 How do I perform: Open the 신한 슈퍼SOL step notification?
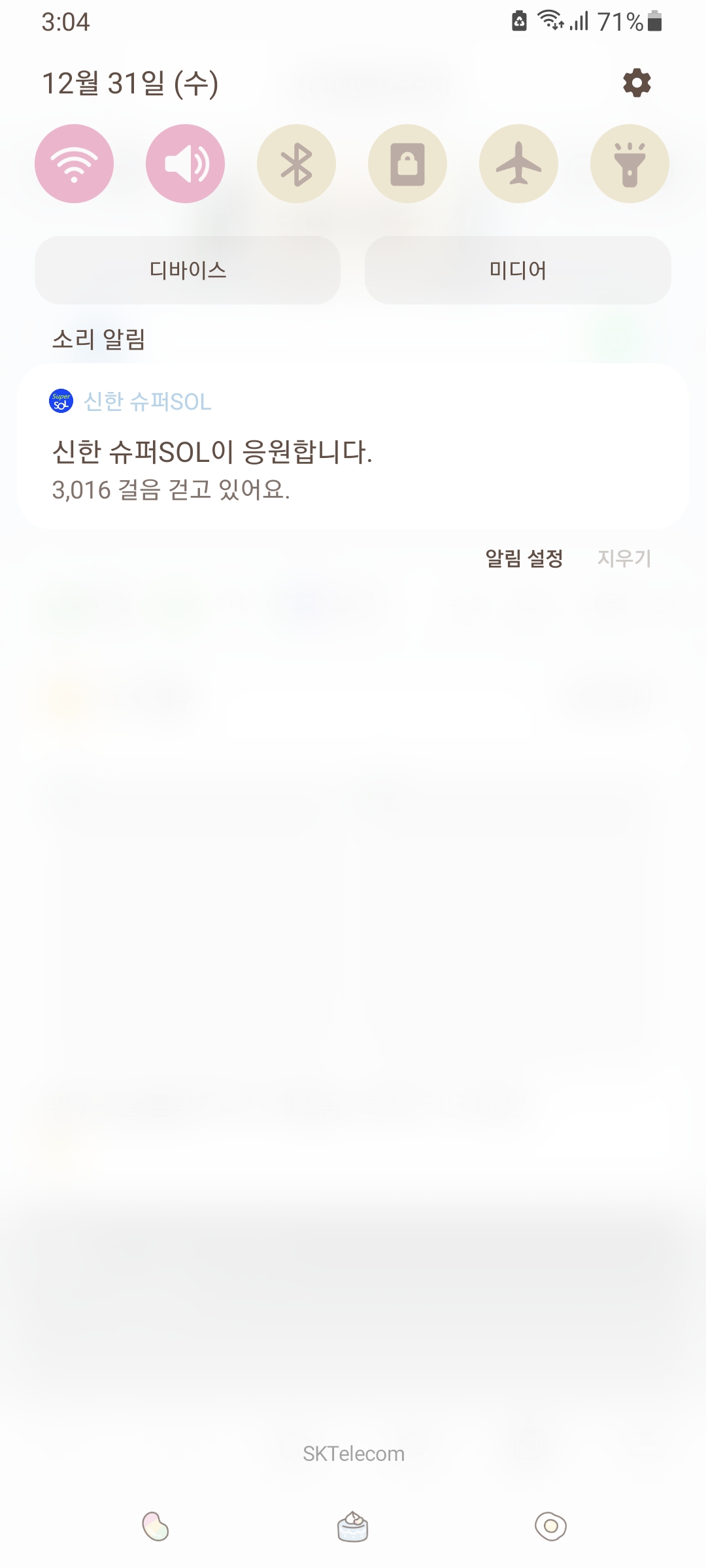coord(353,446)
